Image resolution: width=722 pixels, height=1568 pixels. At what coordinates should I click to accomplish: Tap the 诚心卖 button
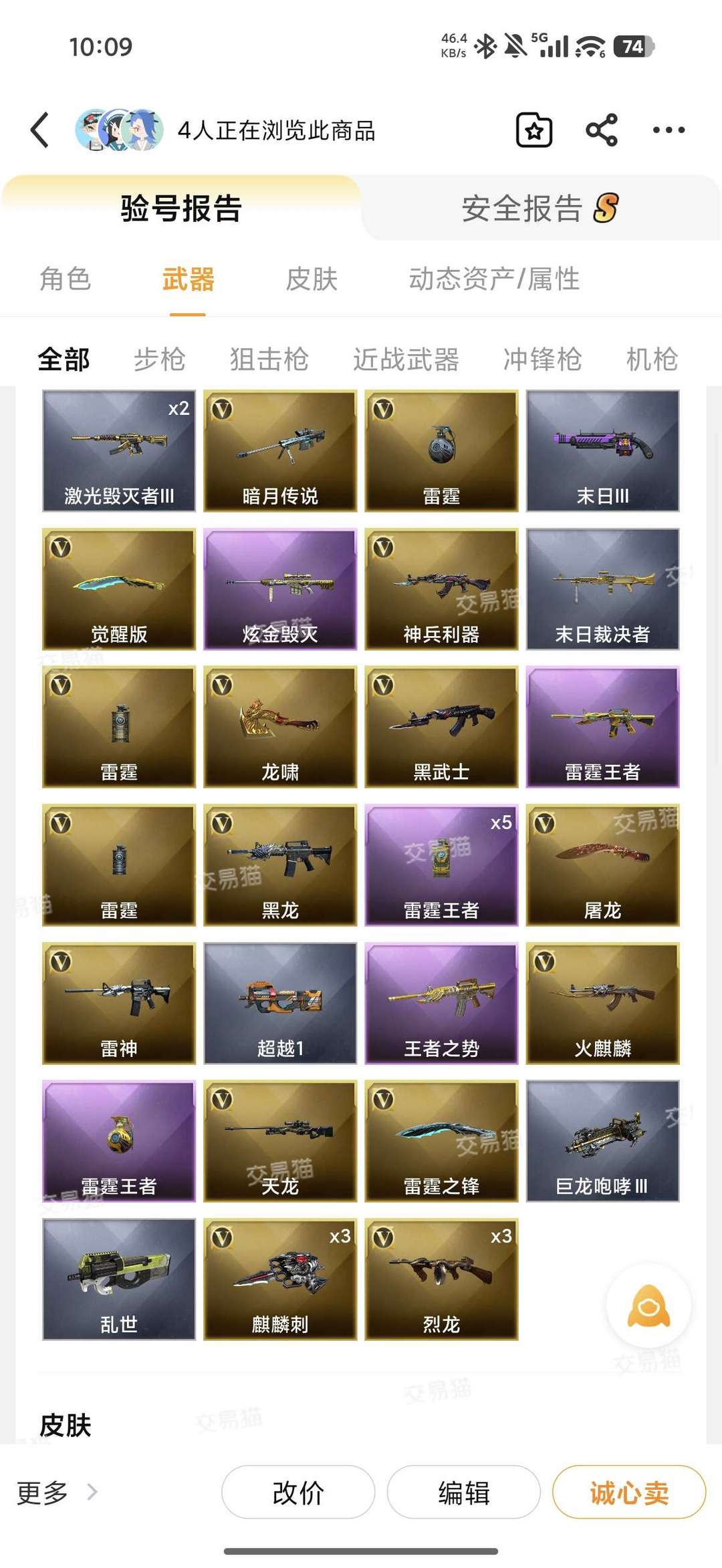pos(629,1492)
